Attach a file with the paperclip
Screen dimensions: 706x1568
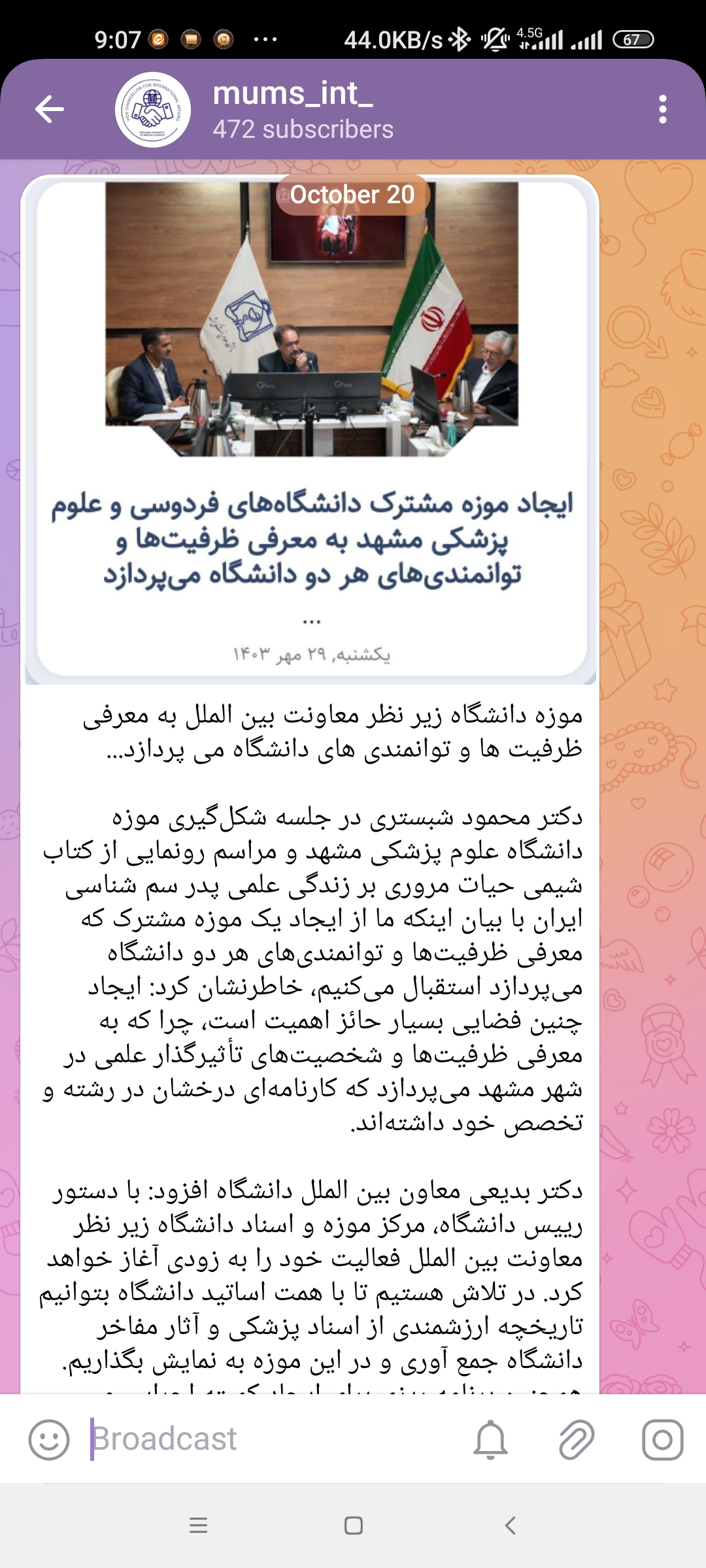point(577,1439)
